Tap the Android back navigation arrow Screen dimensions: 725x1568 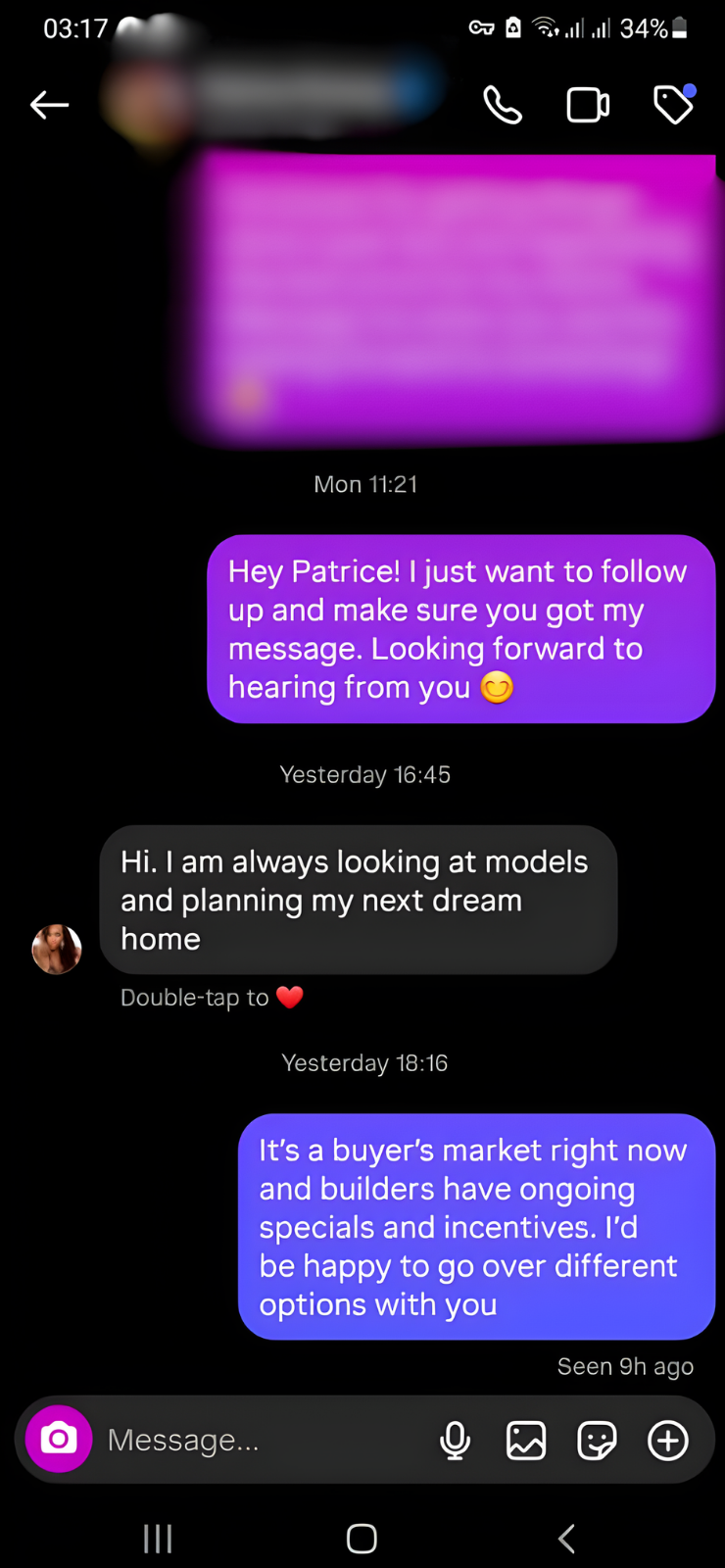[x=566, y=1538]
